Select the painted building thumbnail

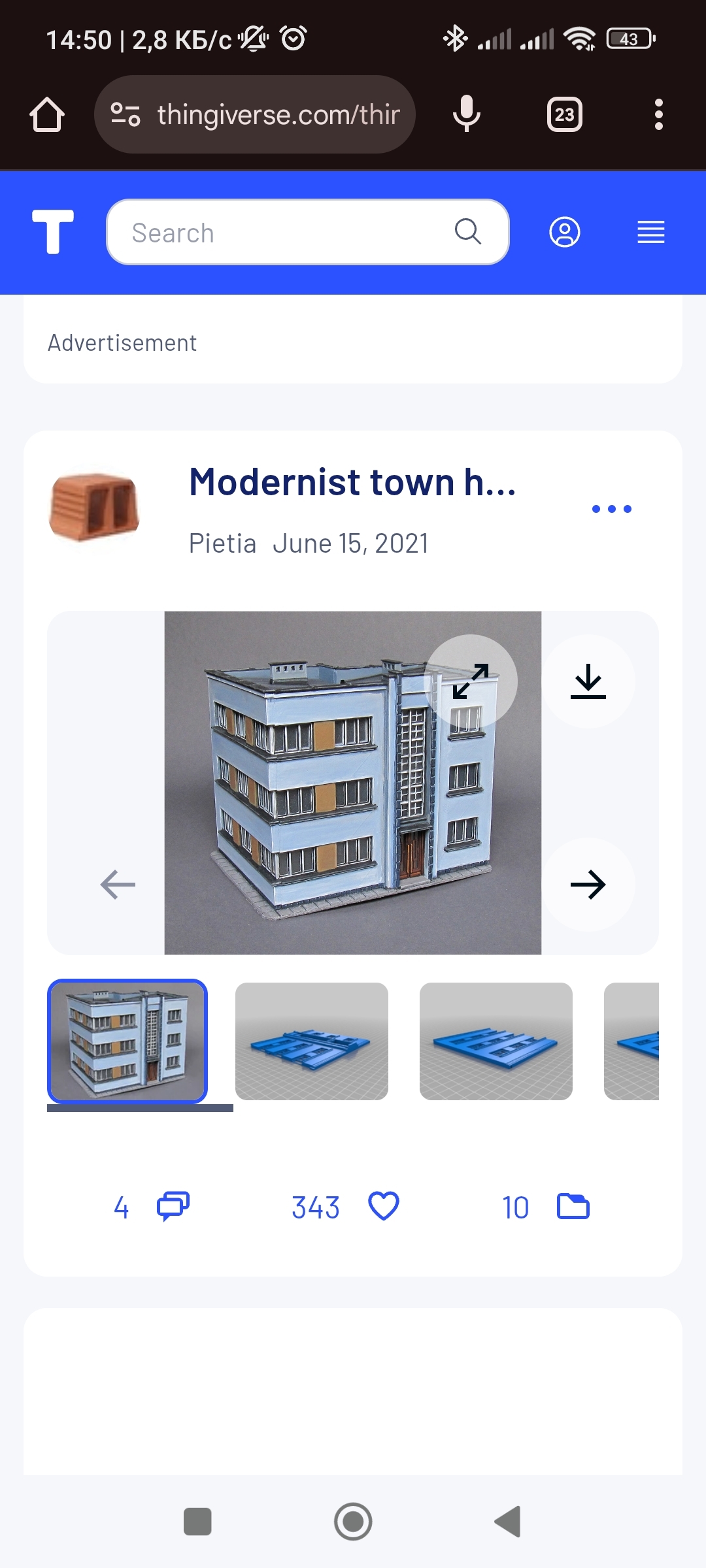127,1041
